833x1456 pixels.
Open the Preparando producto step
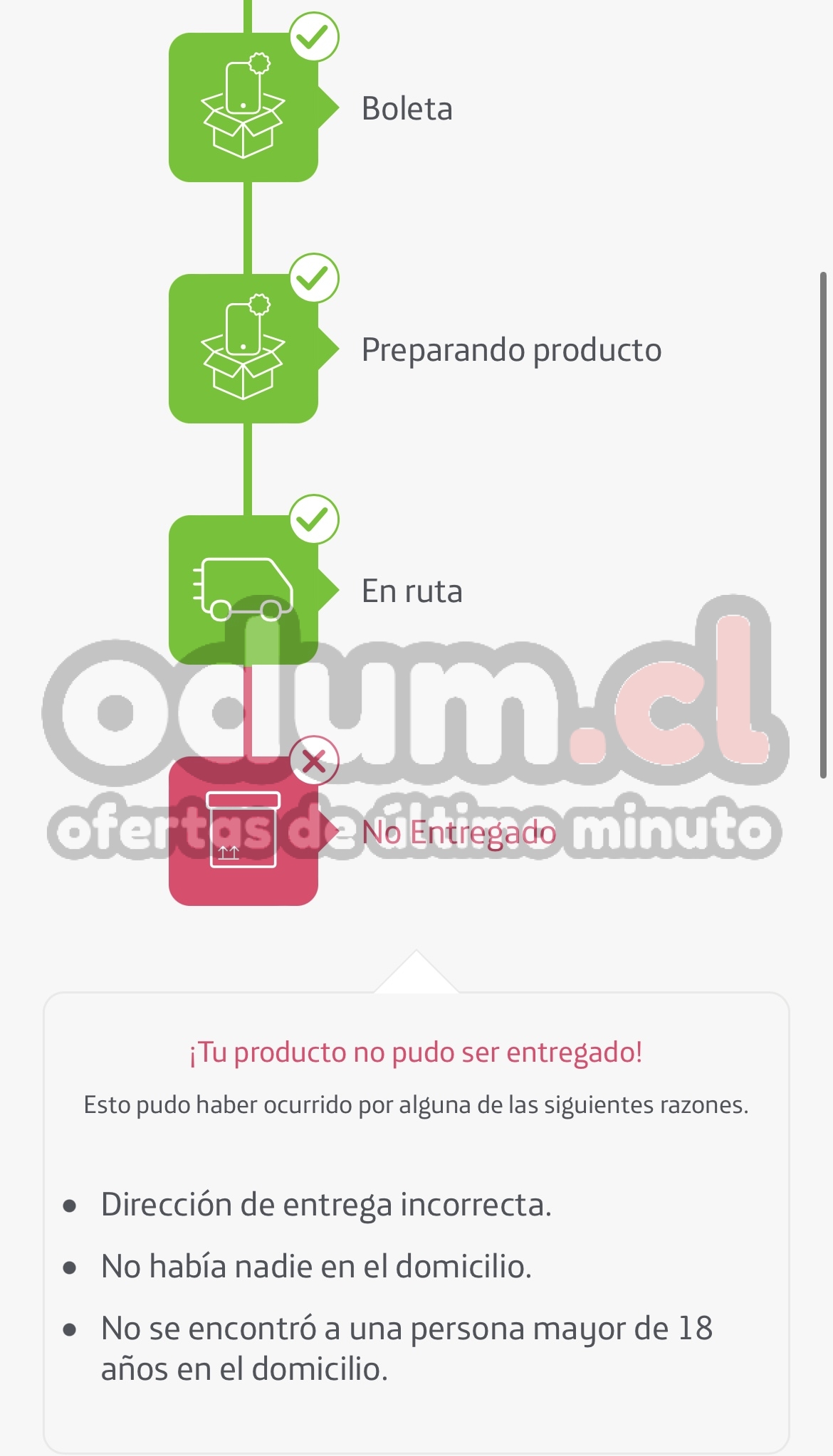tap(243, 349)
